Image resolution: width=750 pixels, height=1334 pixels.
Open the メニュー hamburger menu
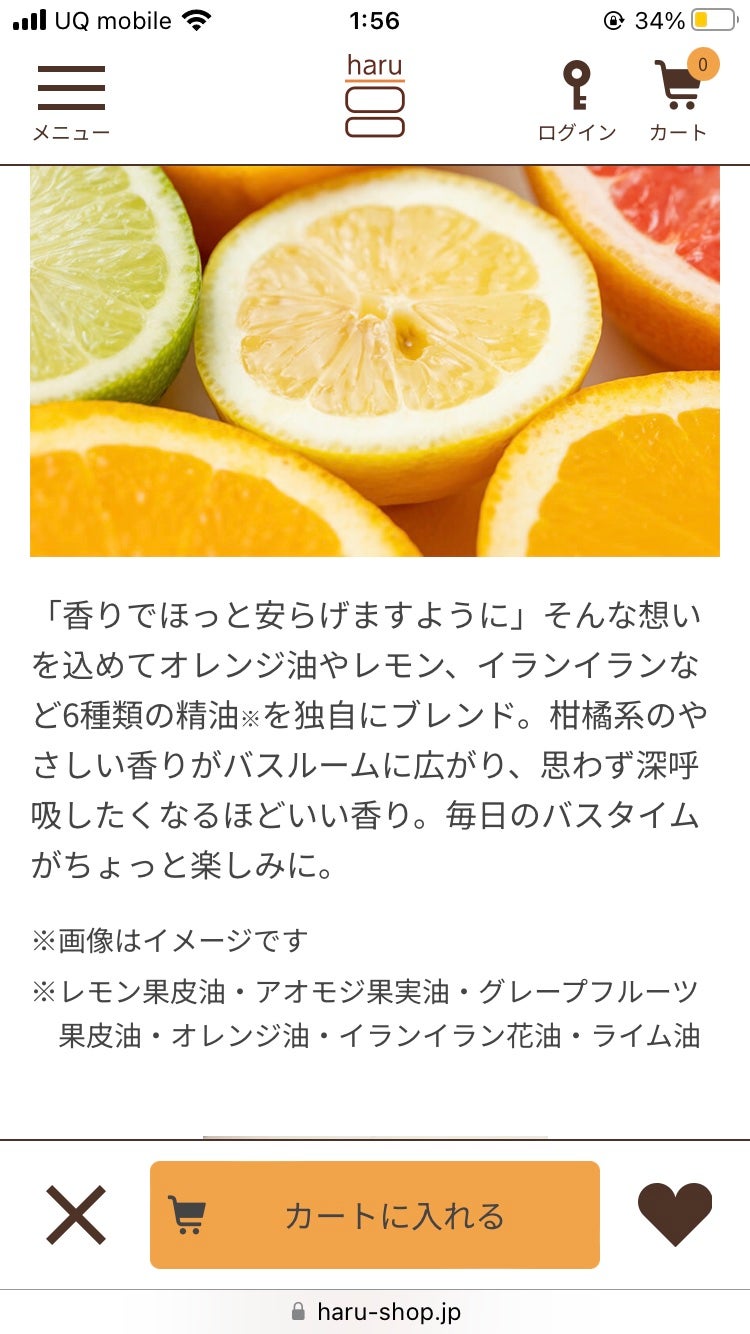tap(71, 101)
